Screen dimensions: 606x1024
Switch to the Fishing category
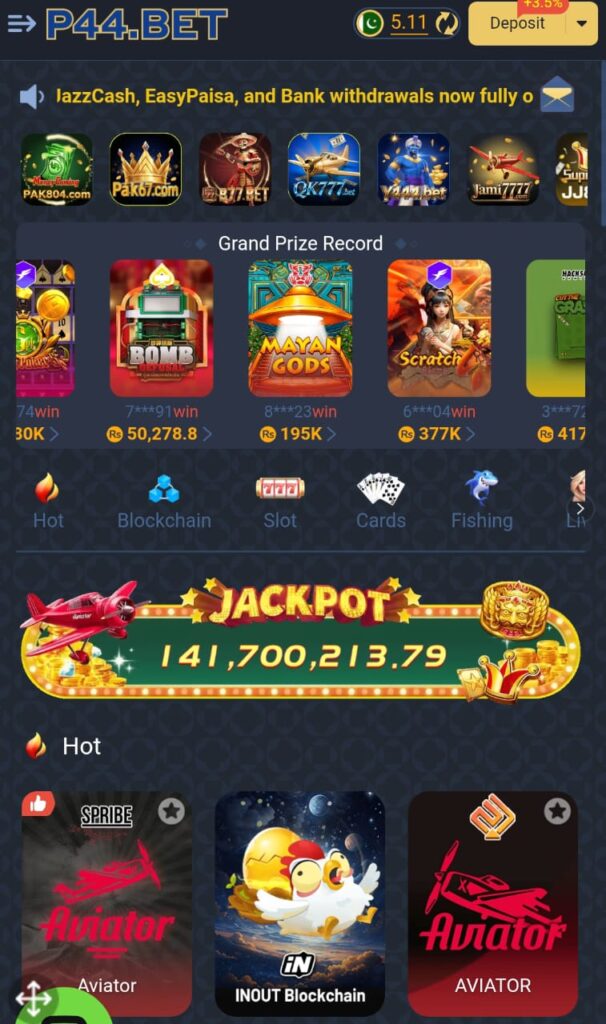pyautogui.click(x=481, y=502)
